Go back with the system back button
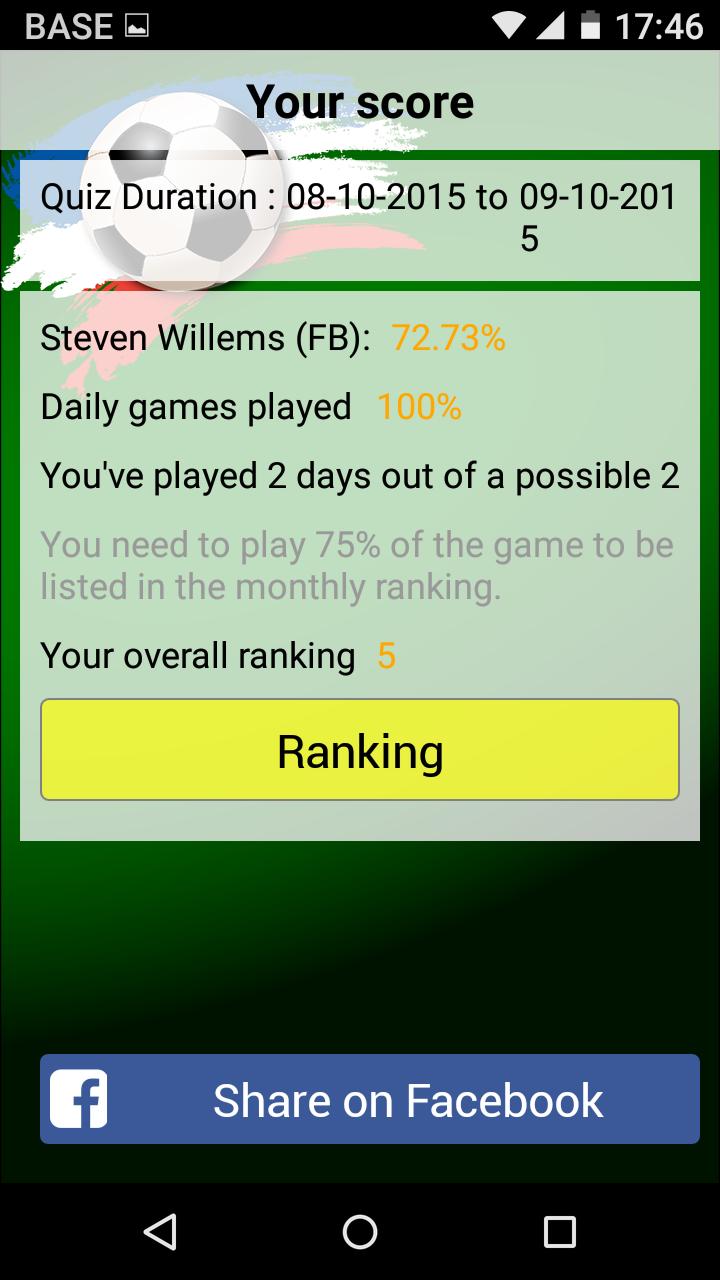This screenshot has width=720, height=1280. point(160,1231)
